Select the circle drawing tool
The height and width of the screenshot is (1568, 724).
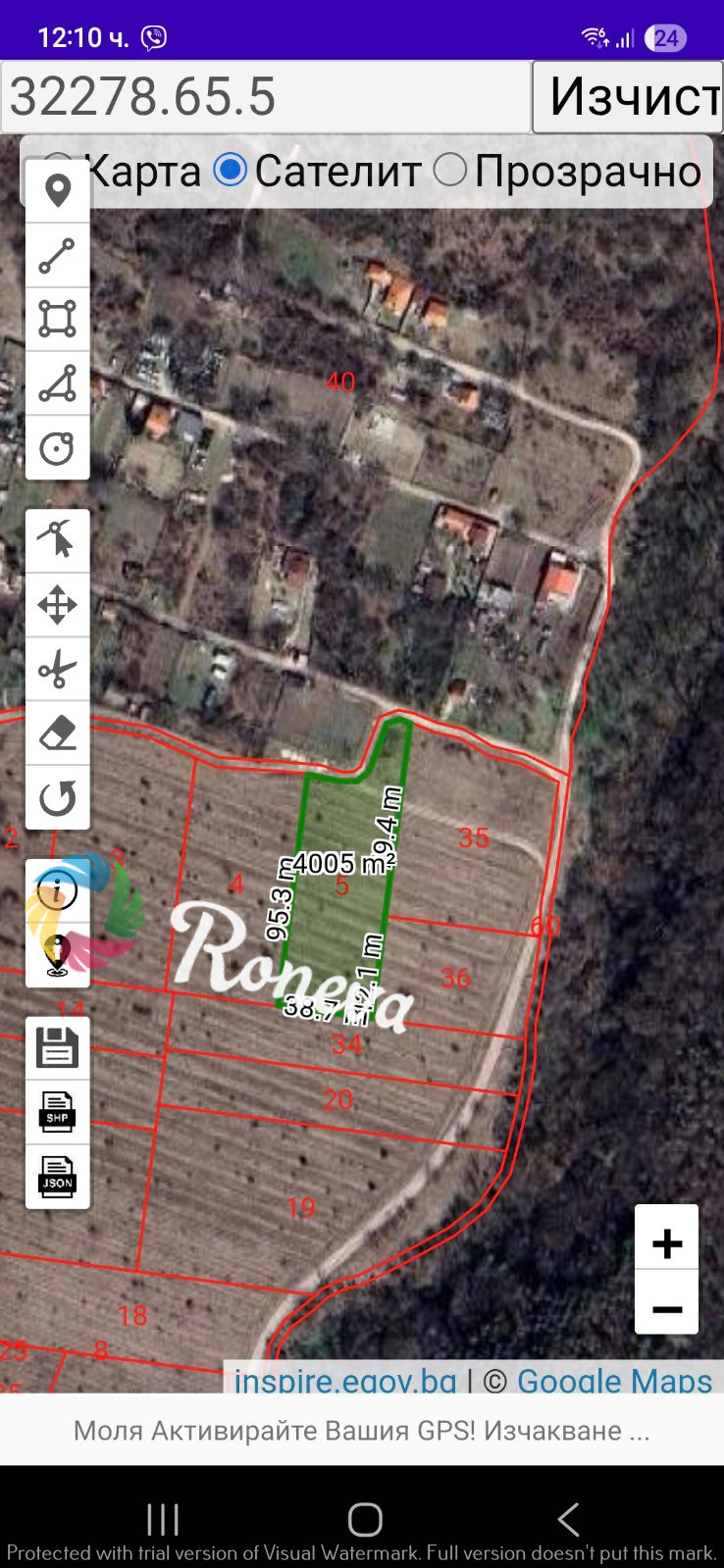click(x=58, y=448)
